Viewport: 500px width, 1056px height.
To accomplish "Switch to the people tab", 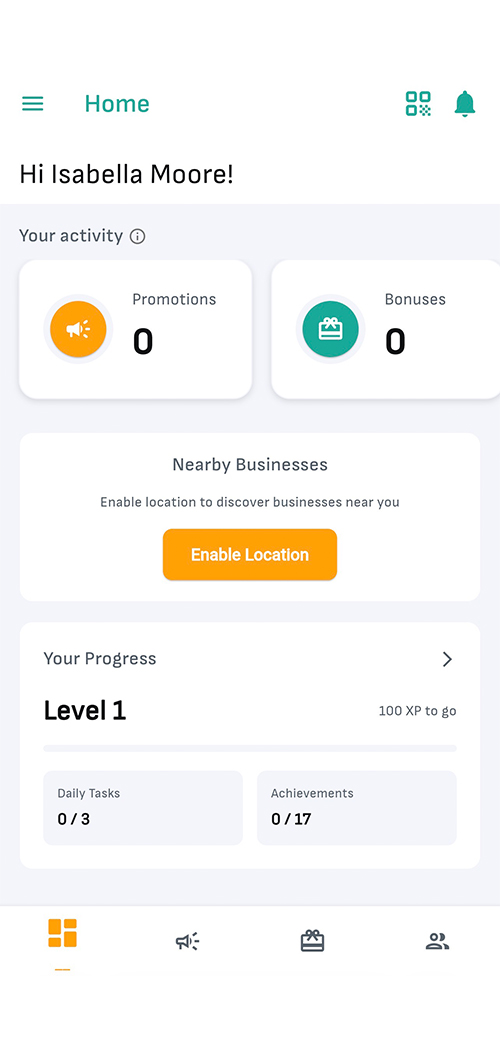I will (437, 942).
